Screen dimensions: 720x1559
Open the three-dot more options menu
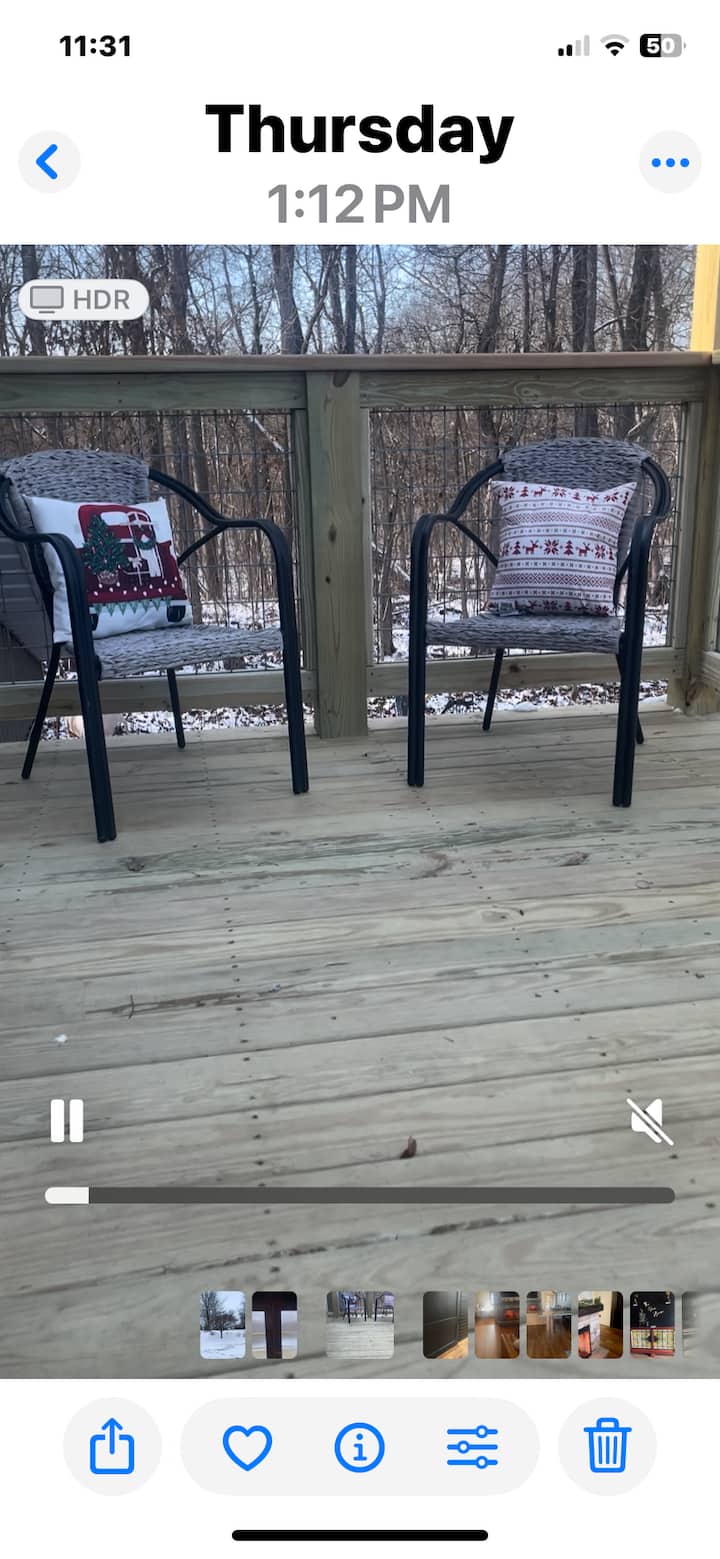tap(669, 162)
